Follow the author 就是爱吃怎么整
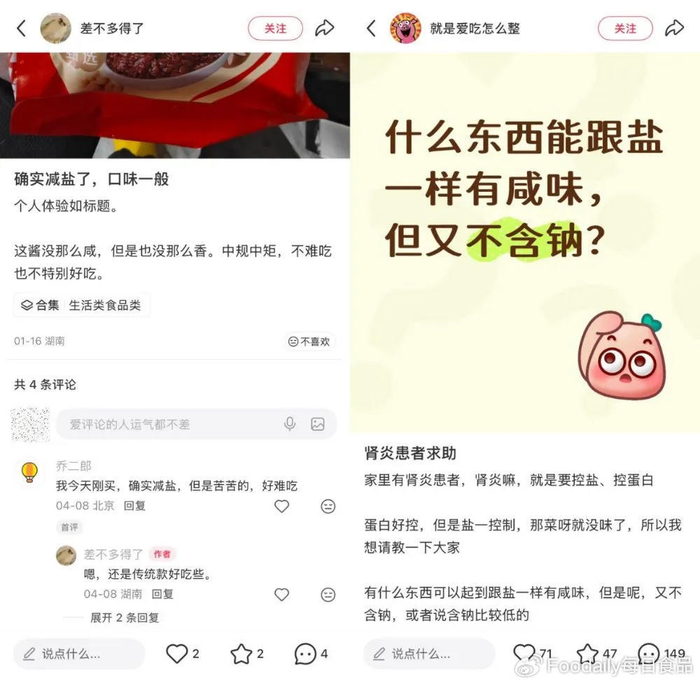The height and width of the screenshot is (684, 700). point(625,29)
